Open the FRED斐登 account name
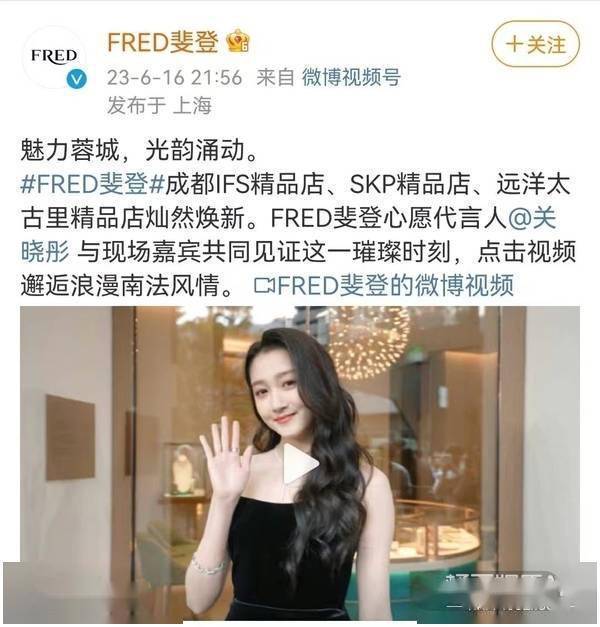The image size is (600, 627). point(164,43)
